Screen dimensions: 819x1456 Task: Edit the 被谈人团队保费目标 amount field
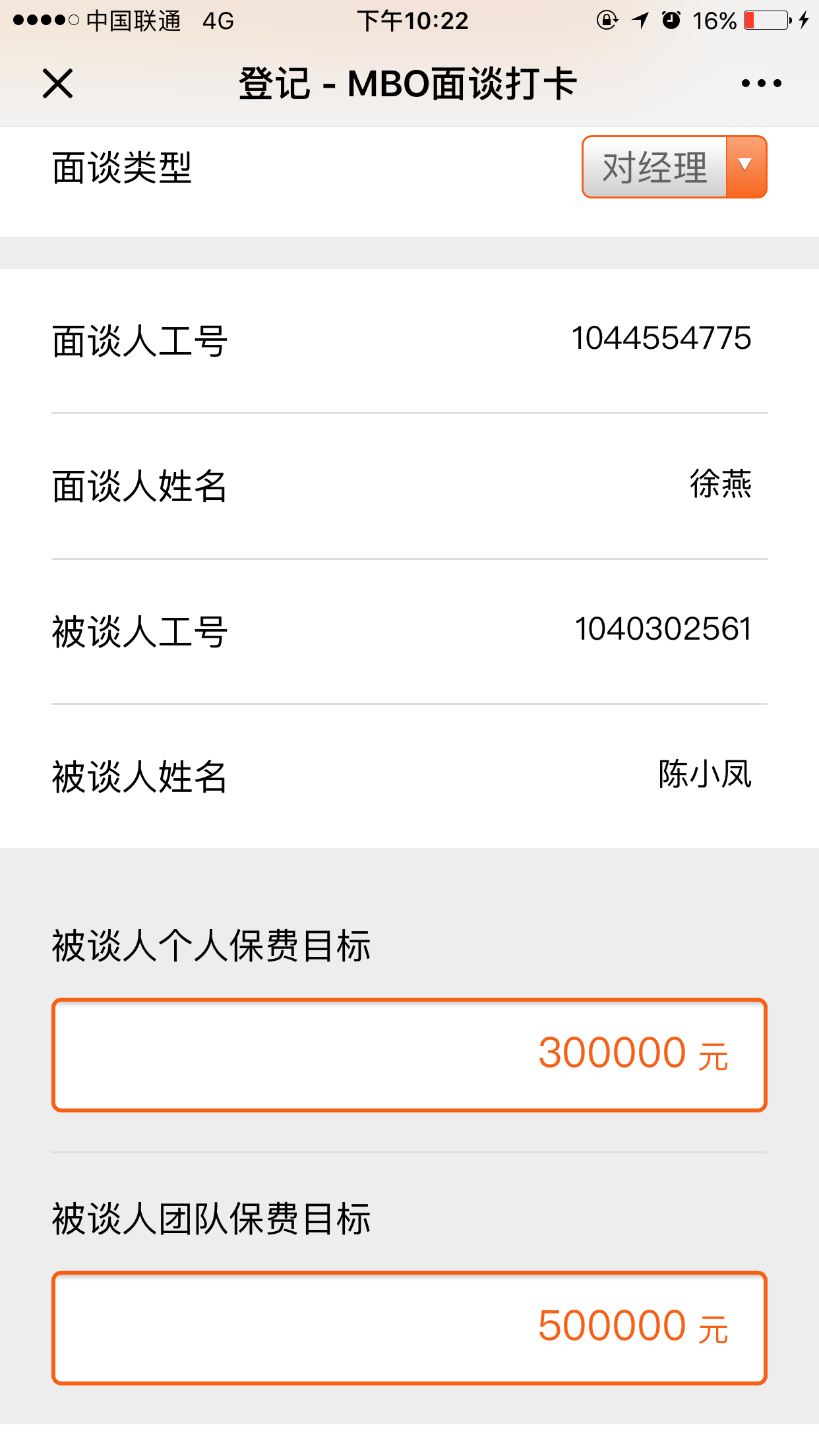(409, 1327)
